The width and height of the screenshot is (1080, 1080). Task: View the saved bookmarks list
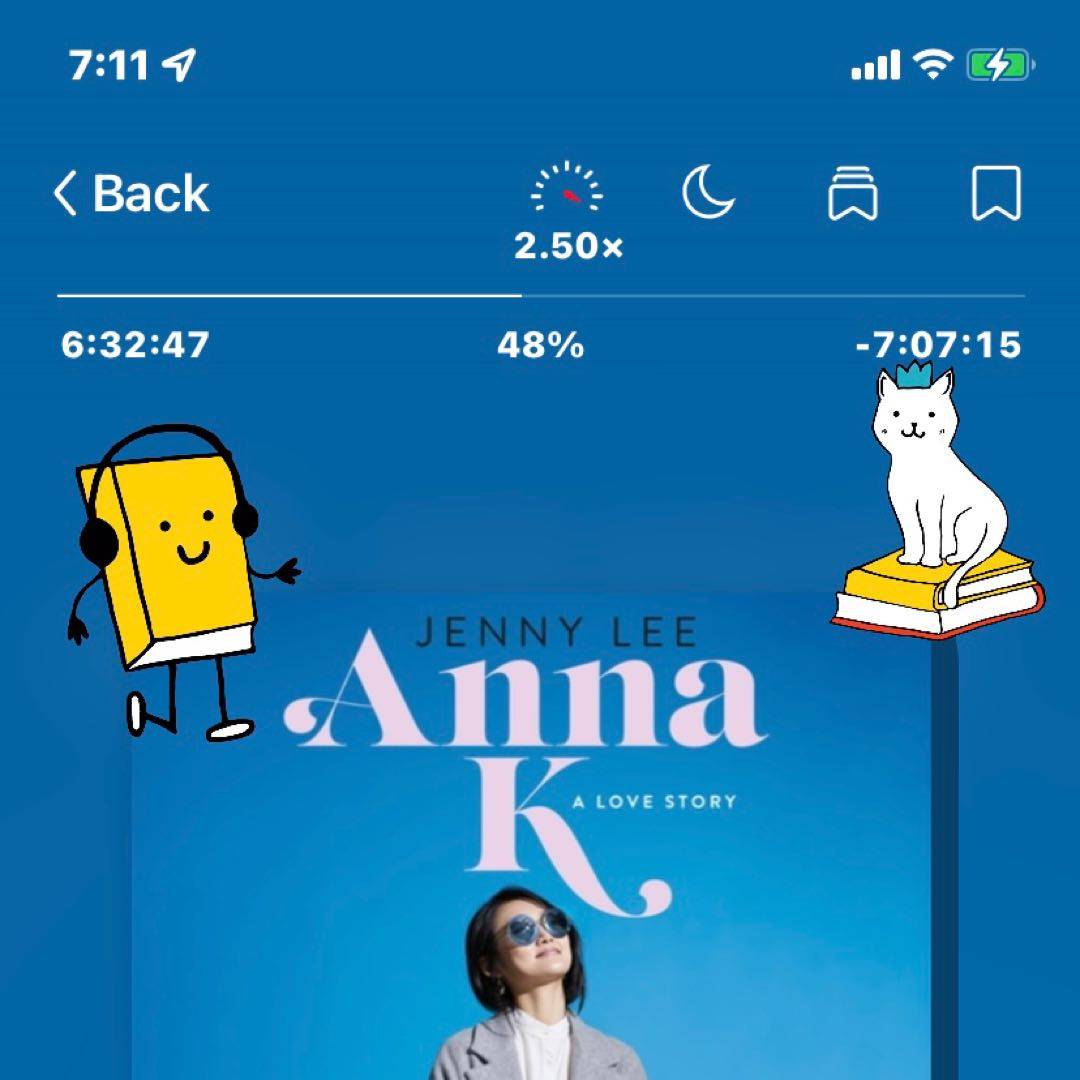click(853, 193)
